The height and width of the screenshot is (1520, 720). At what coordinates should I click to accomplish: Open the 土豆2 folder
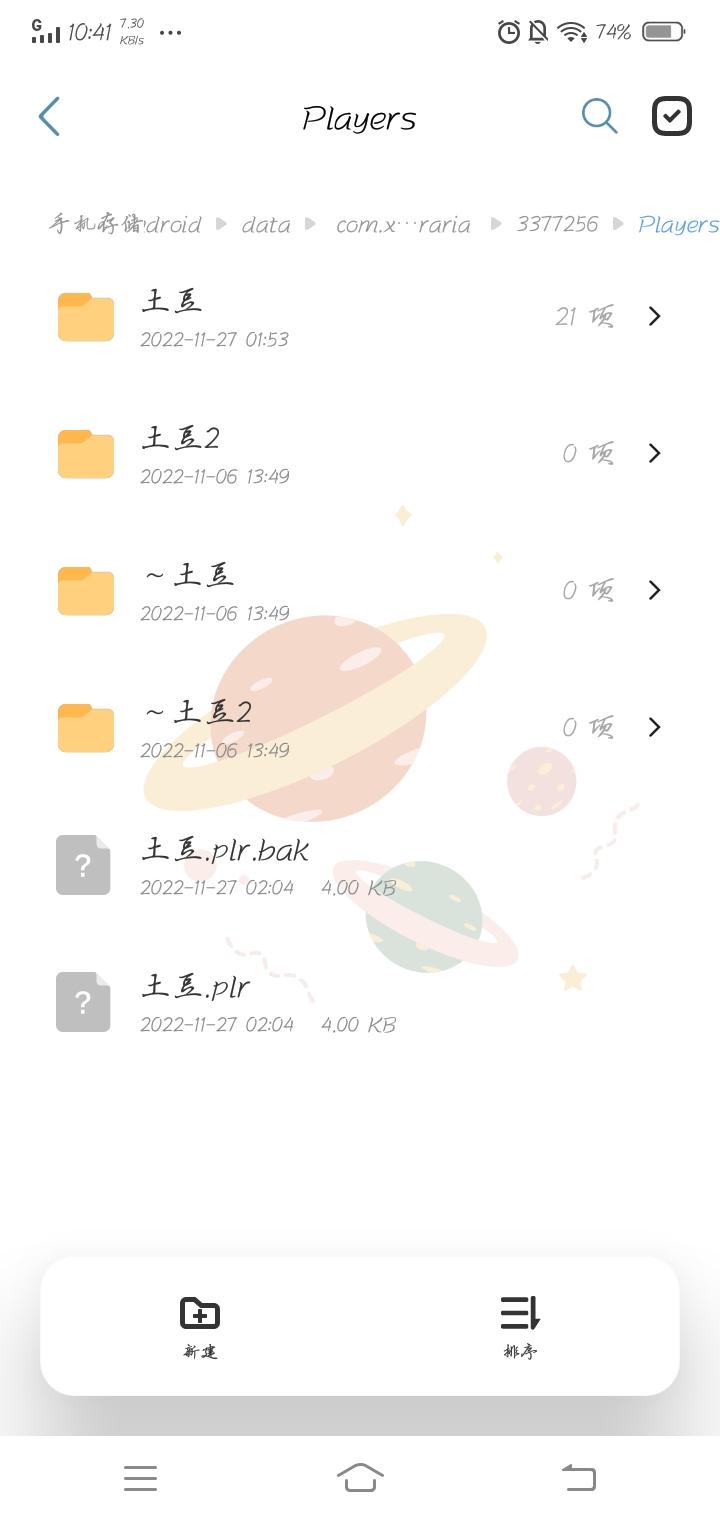pyautogui.click(x=360, y=454)
